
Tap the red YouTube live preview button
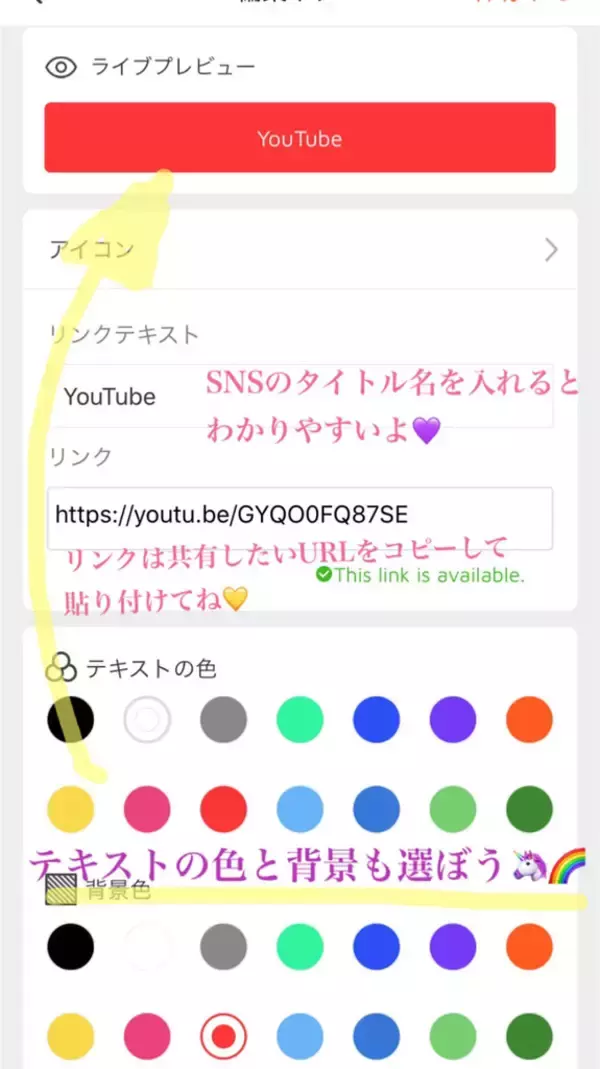click(299, 138)
